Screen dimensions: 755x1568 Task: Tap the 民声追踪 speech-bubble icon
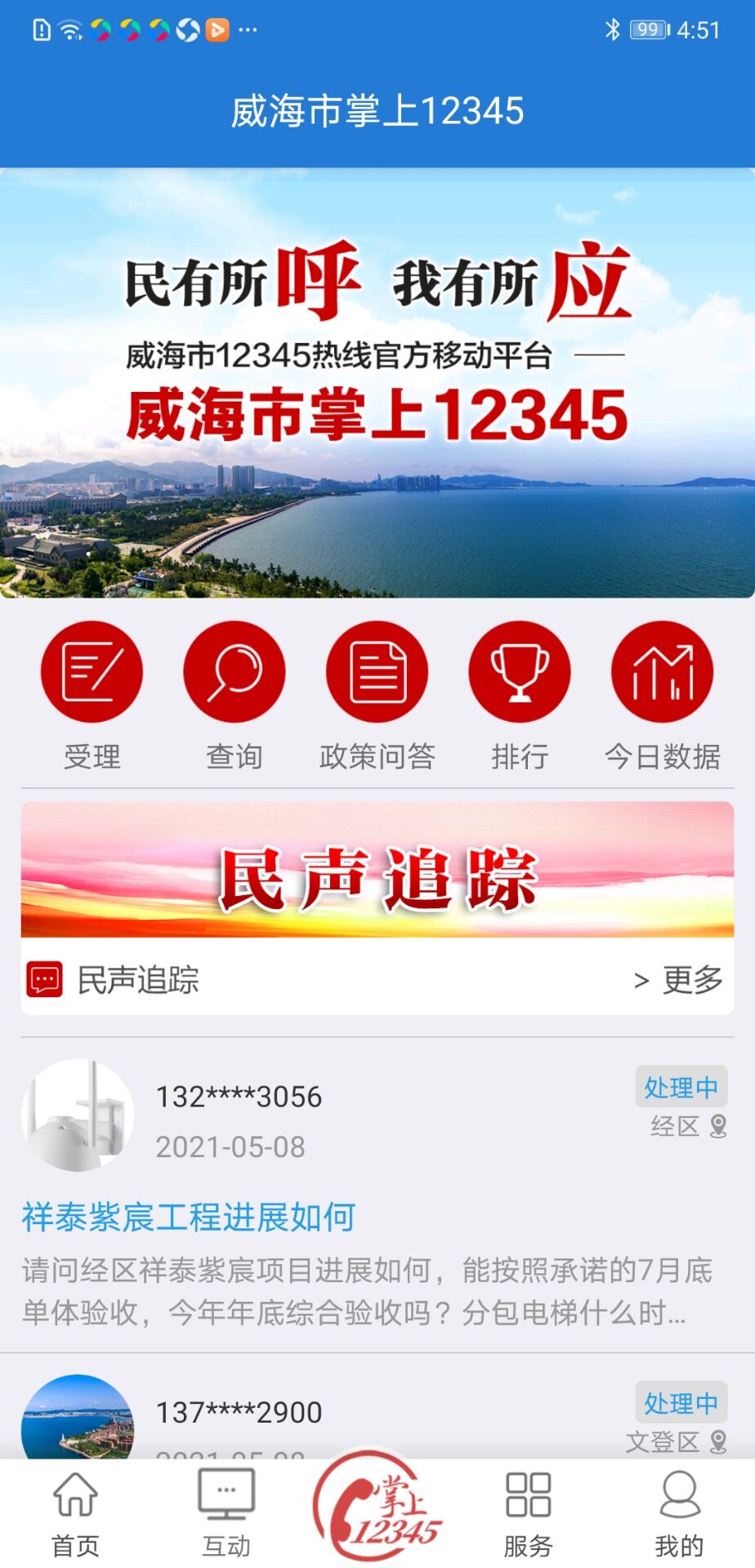pyautogui.click(x=45, y=981)
